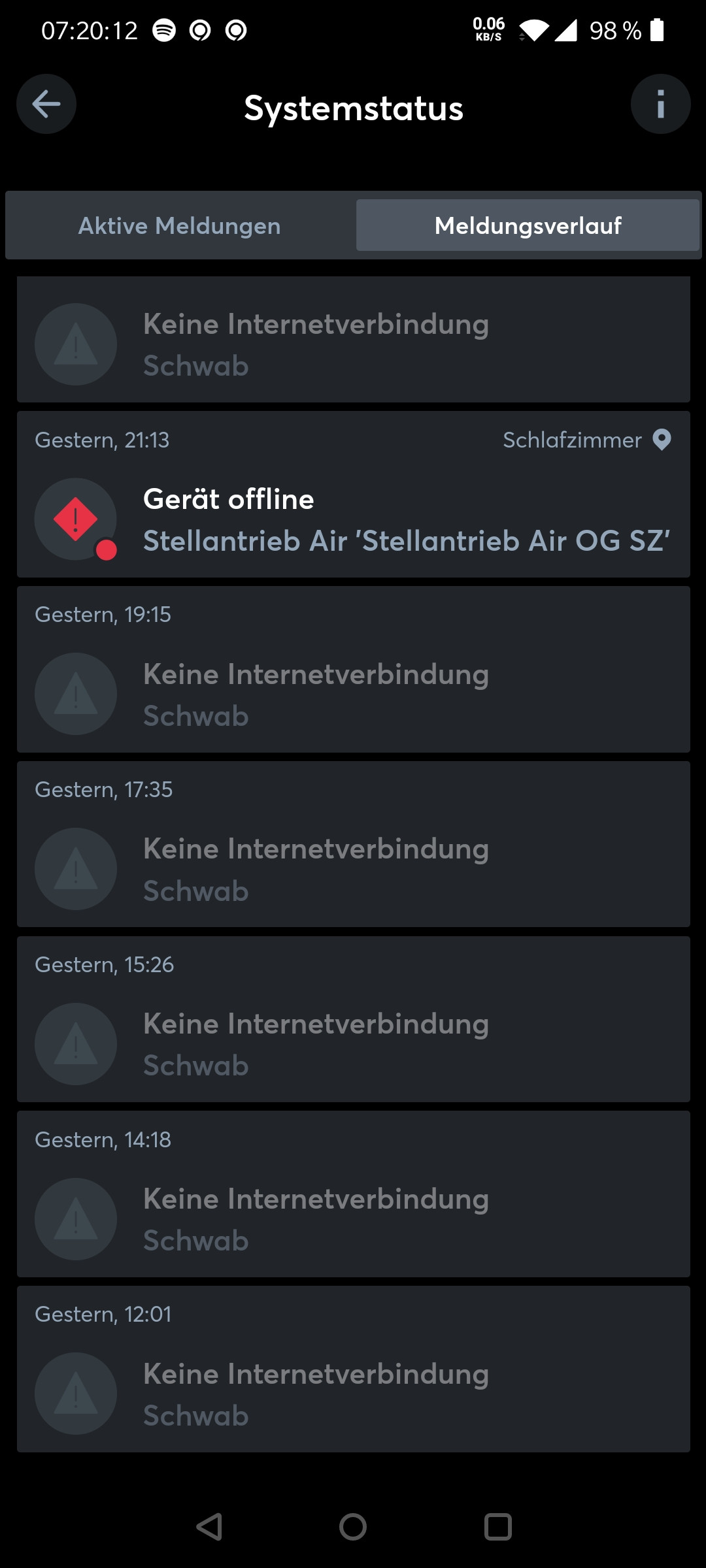Open the info icon in header
Screen dimensions: 706x1568
click(x=660, y=105)
